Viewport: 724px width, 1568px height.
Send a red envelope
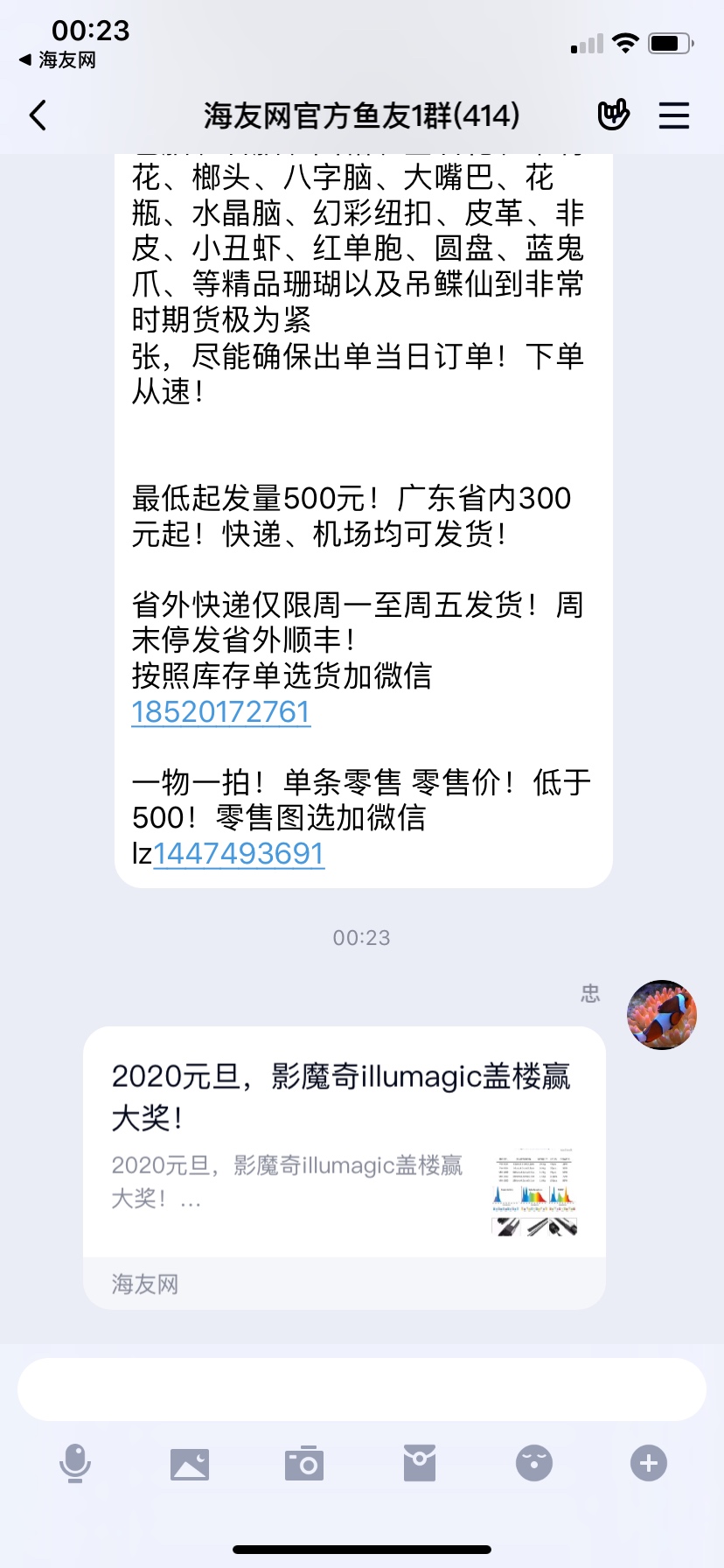420,1463
